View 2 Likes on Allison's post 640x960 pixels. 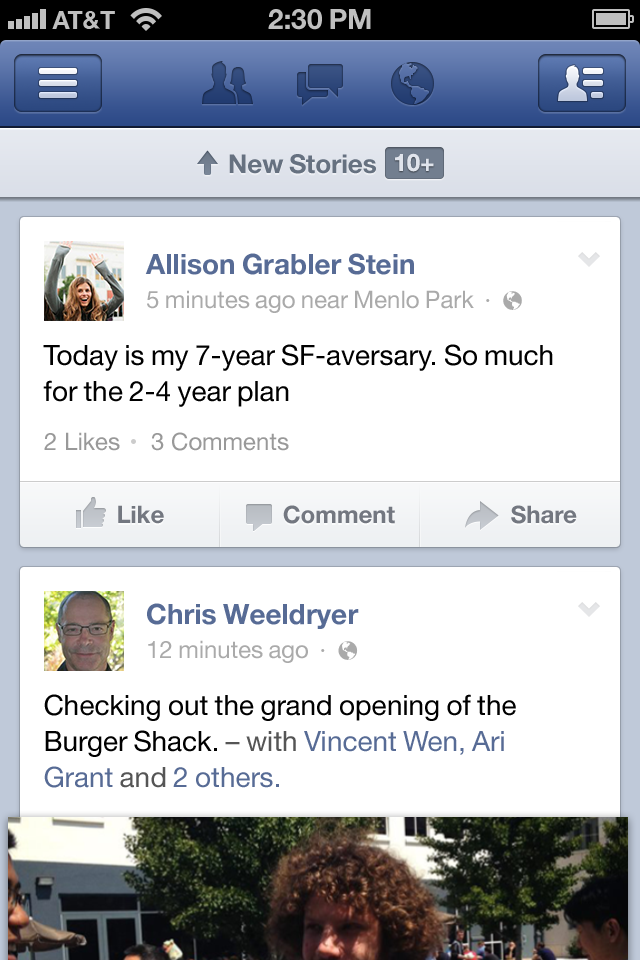tap(81, 442)
